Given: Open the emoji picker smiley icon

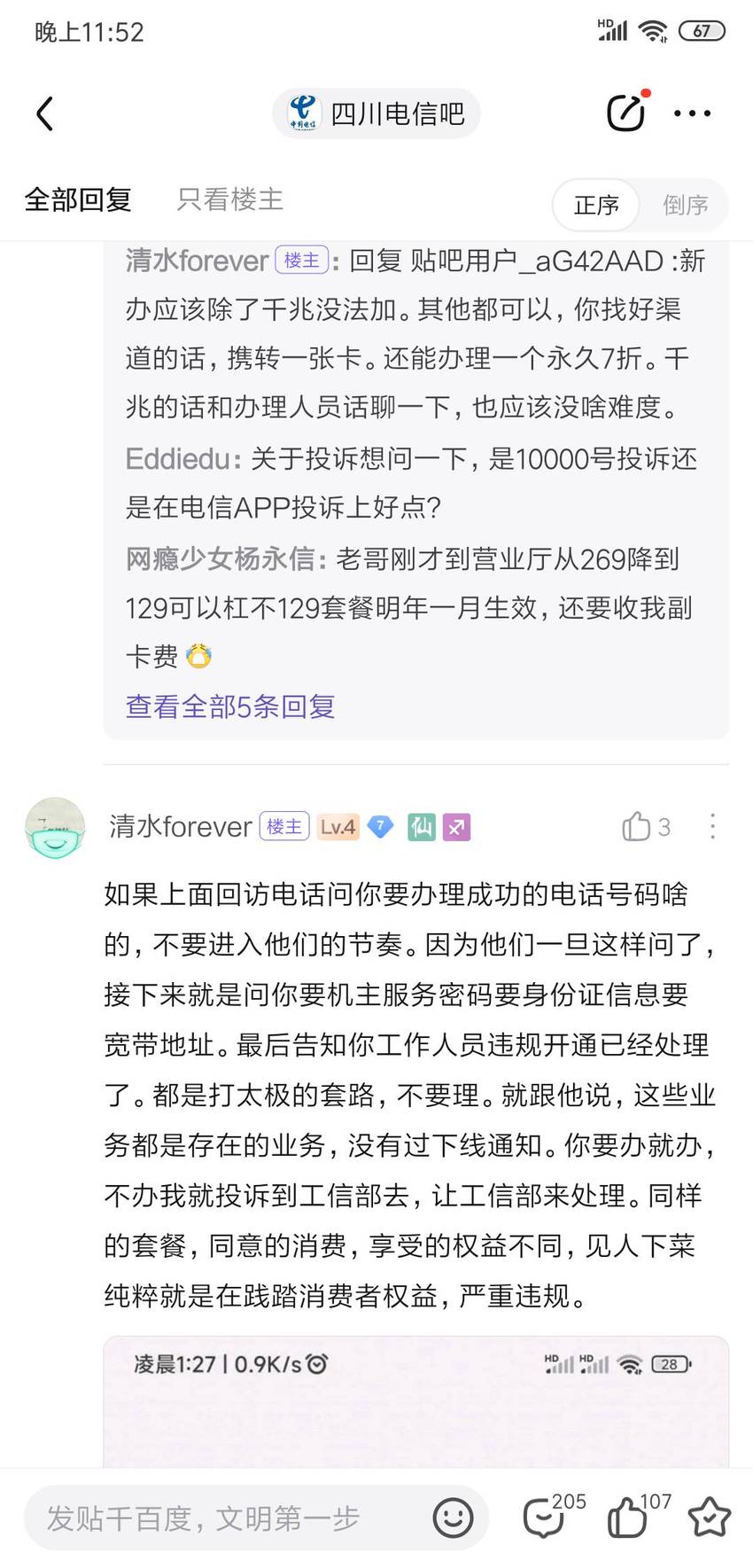Looking at the screenshot, I should point(453,1518).
